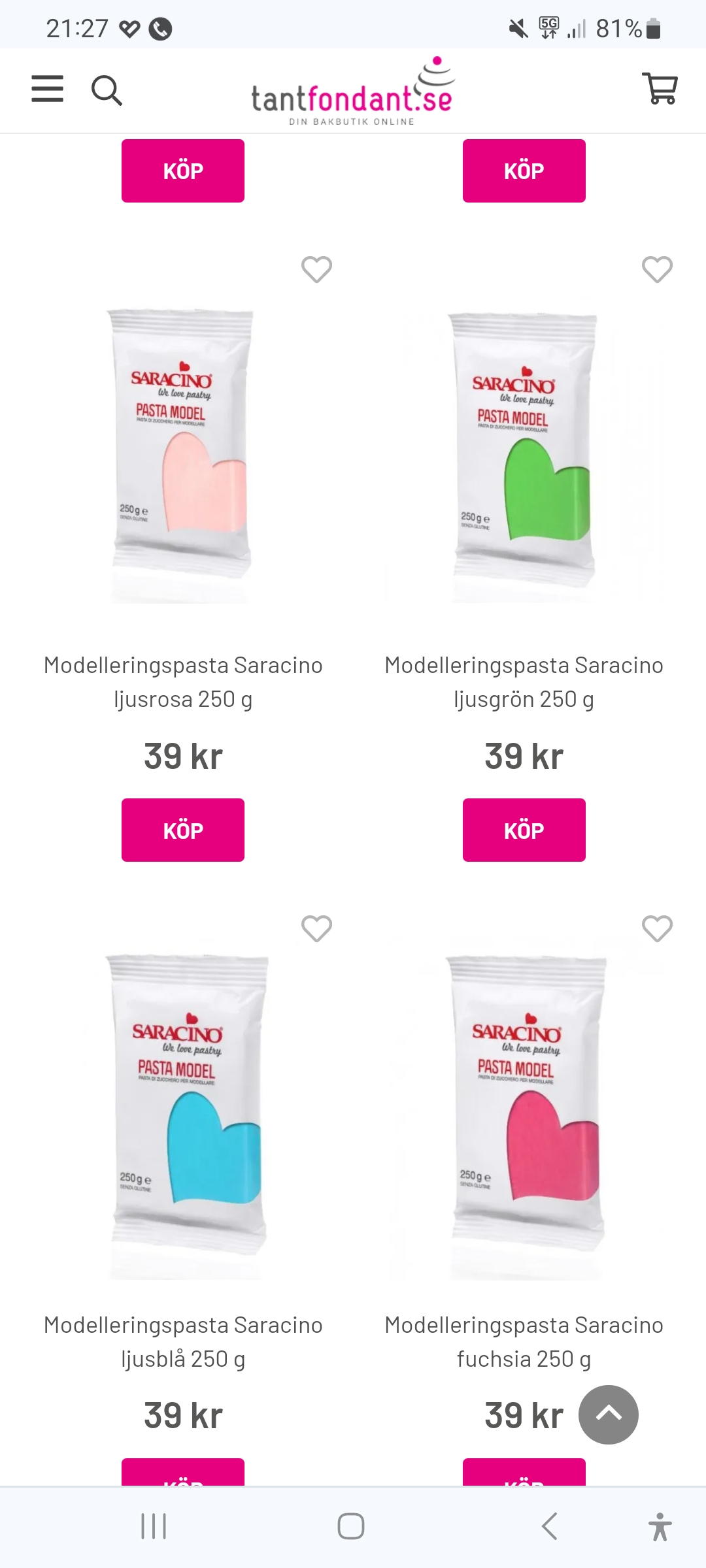
Task: Favorite the fuchsia modelleringspasta
Action: pos(657,928)
